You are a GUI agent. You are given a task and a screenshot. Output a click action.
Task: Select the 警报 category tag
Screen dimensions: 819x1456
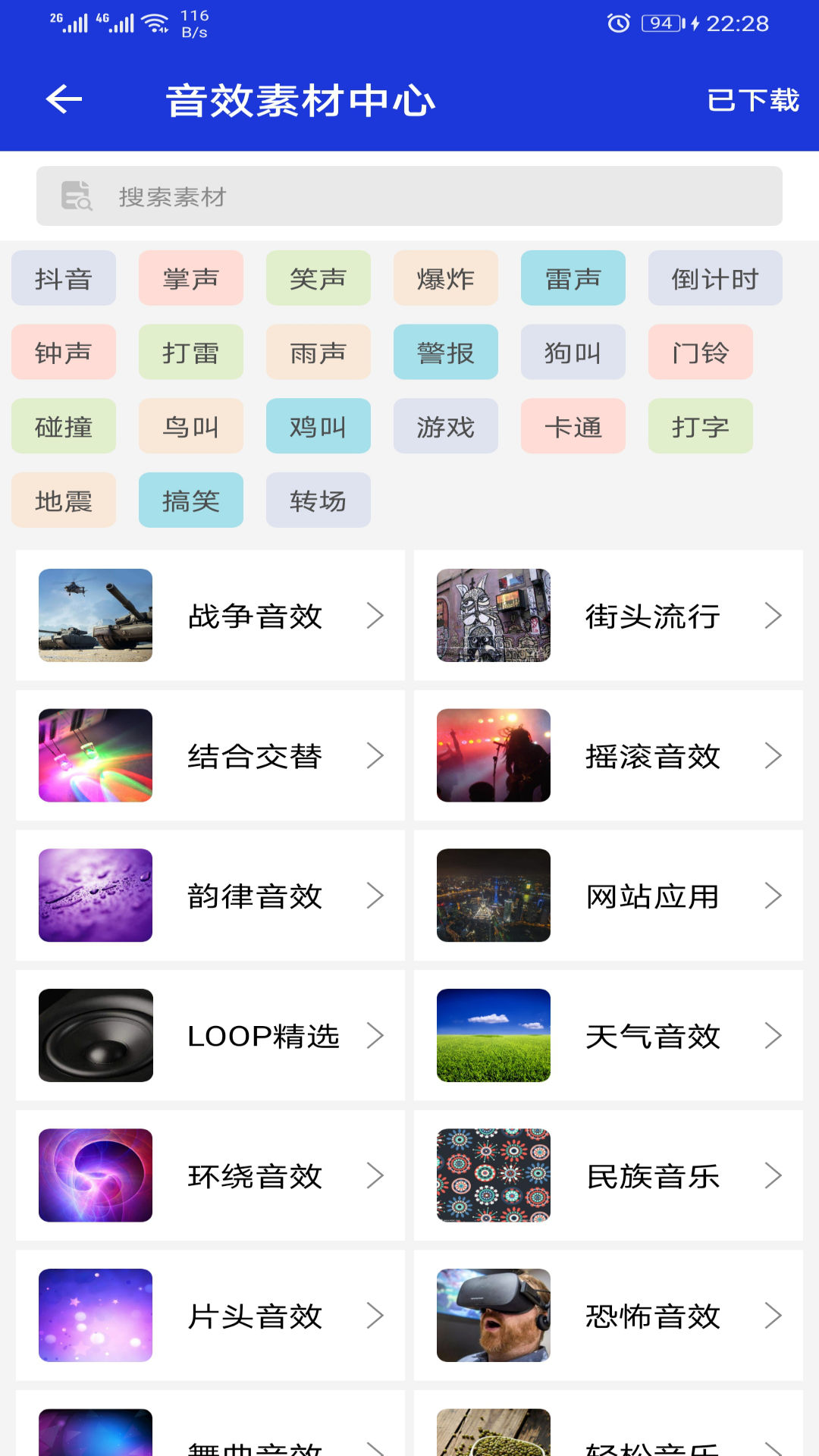click(x=445, y=352)
